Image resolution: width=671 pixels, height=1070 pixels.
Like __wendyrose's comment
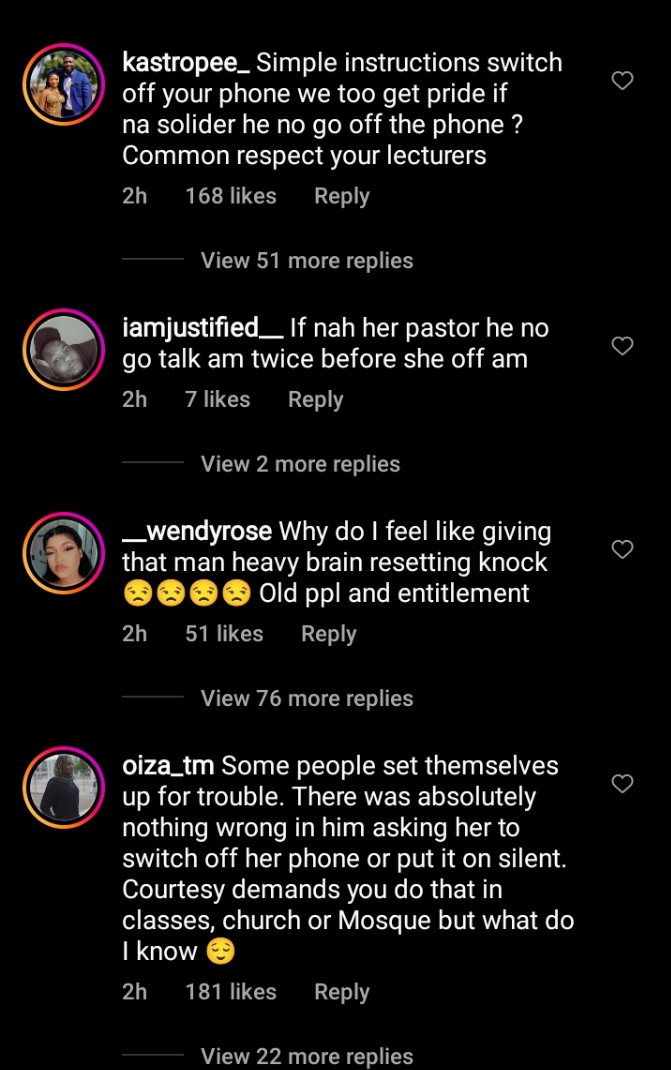[622, 549]
